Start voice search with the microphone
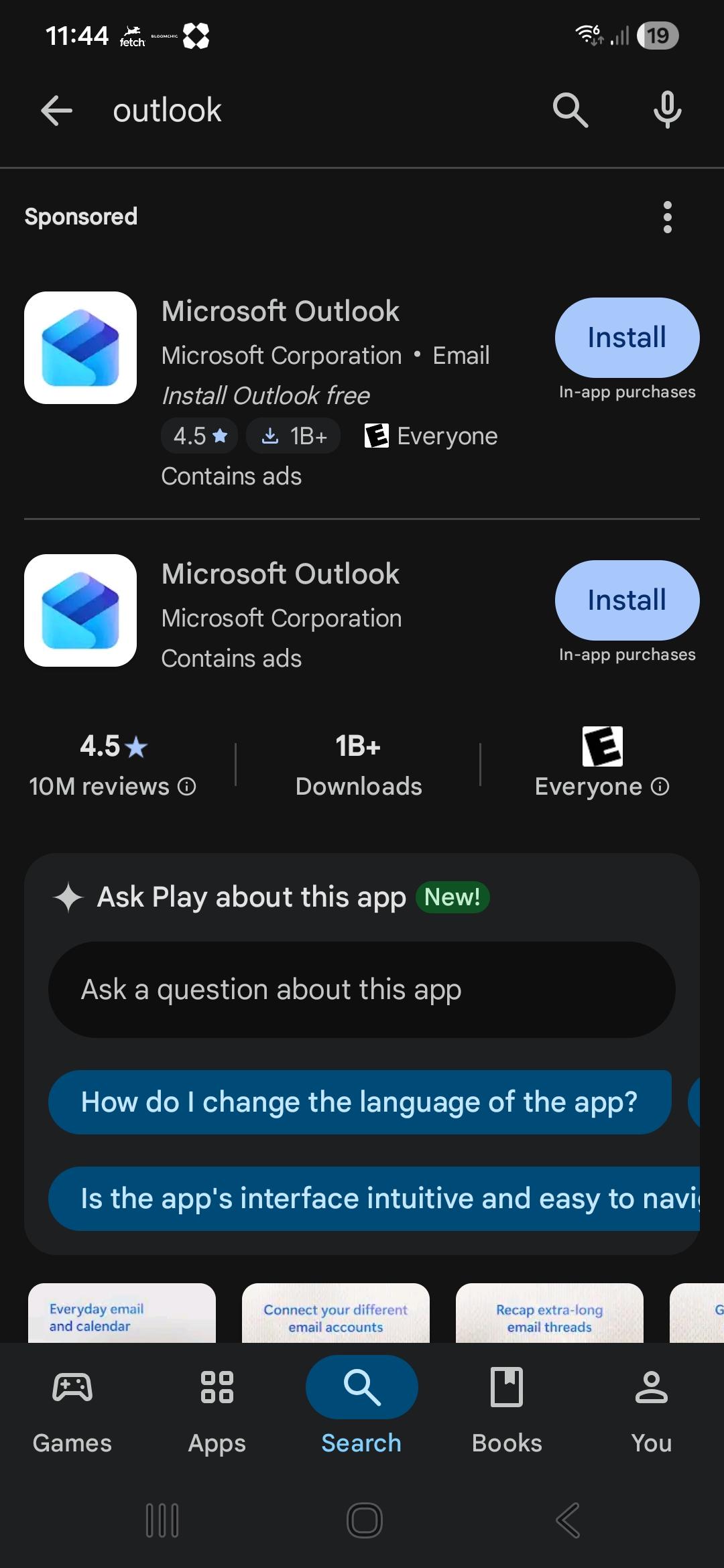The image size is (724, 1568). click(667, 111)
